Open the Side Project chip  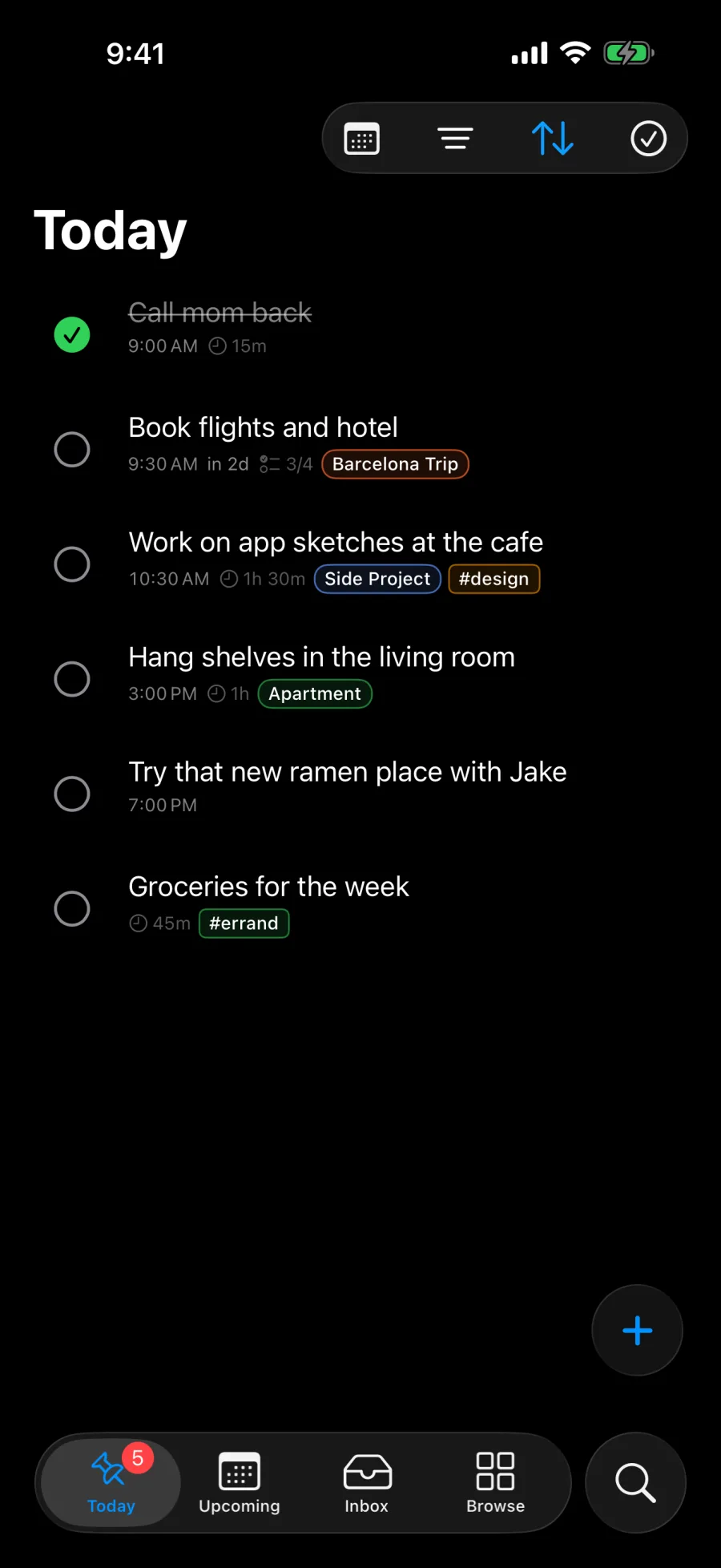pyautogui.click(x=377, y=579)
